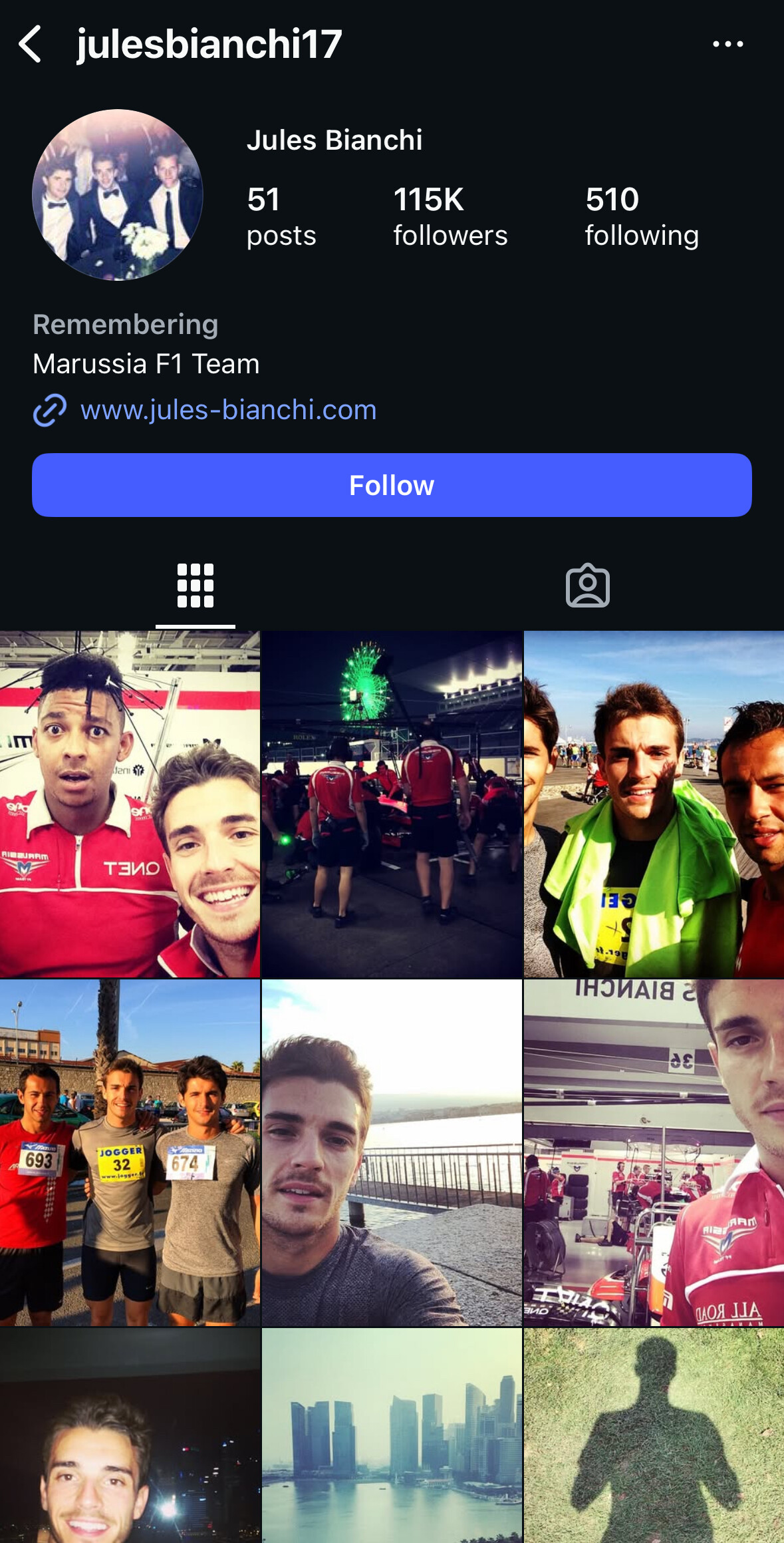Open the night-time smiling selfie post
This screenshot has height=1543, width=784.
tap(130, 1436)
